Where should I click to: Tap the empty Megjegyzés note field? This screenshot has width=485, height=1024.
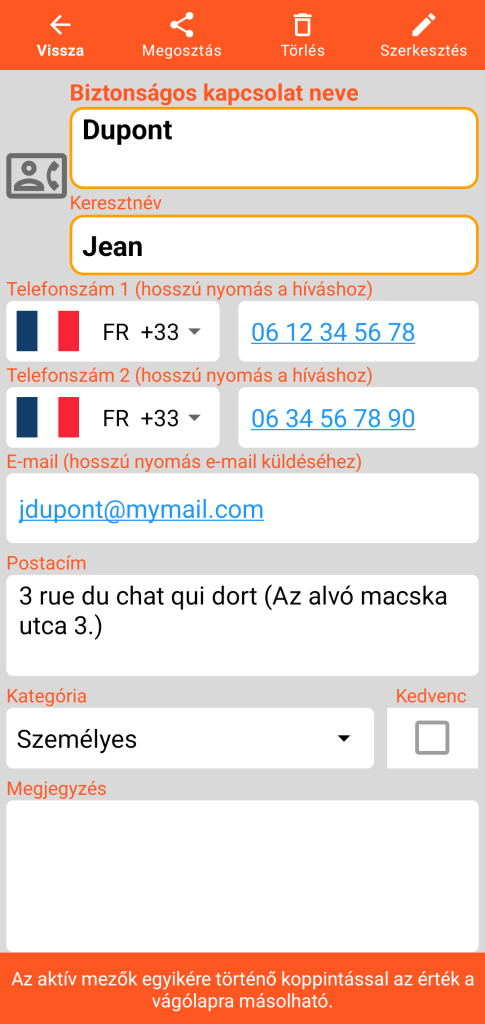(242, 876)
